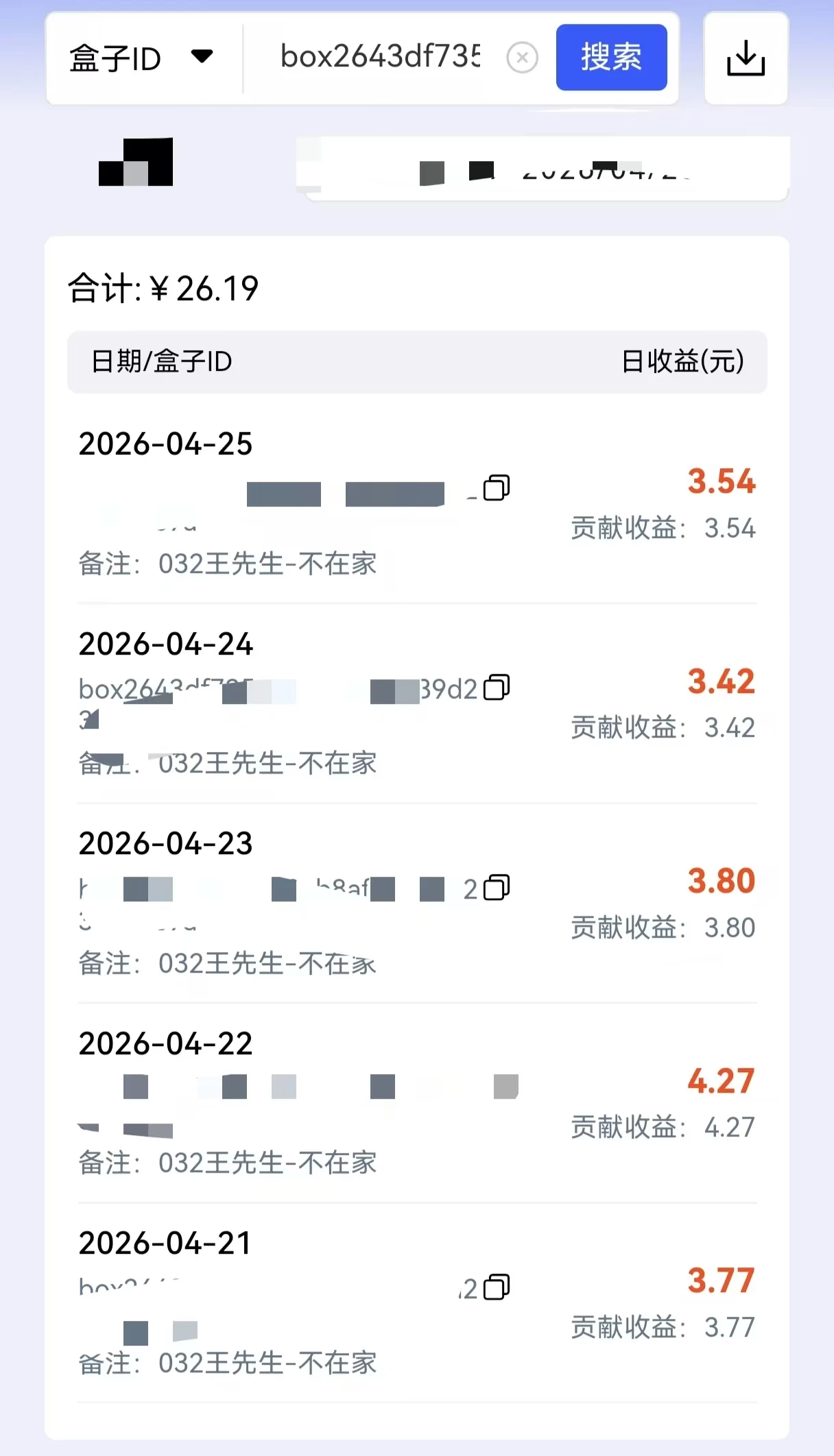Screen dimensions: 834x1456
Task: Click the blue 搜索 search button
Action: 610,58
